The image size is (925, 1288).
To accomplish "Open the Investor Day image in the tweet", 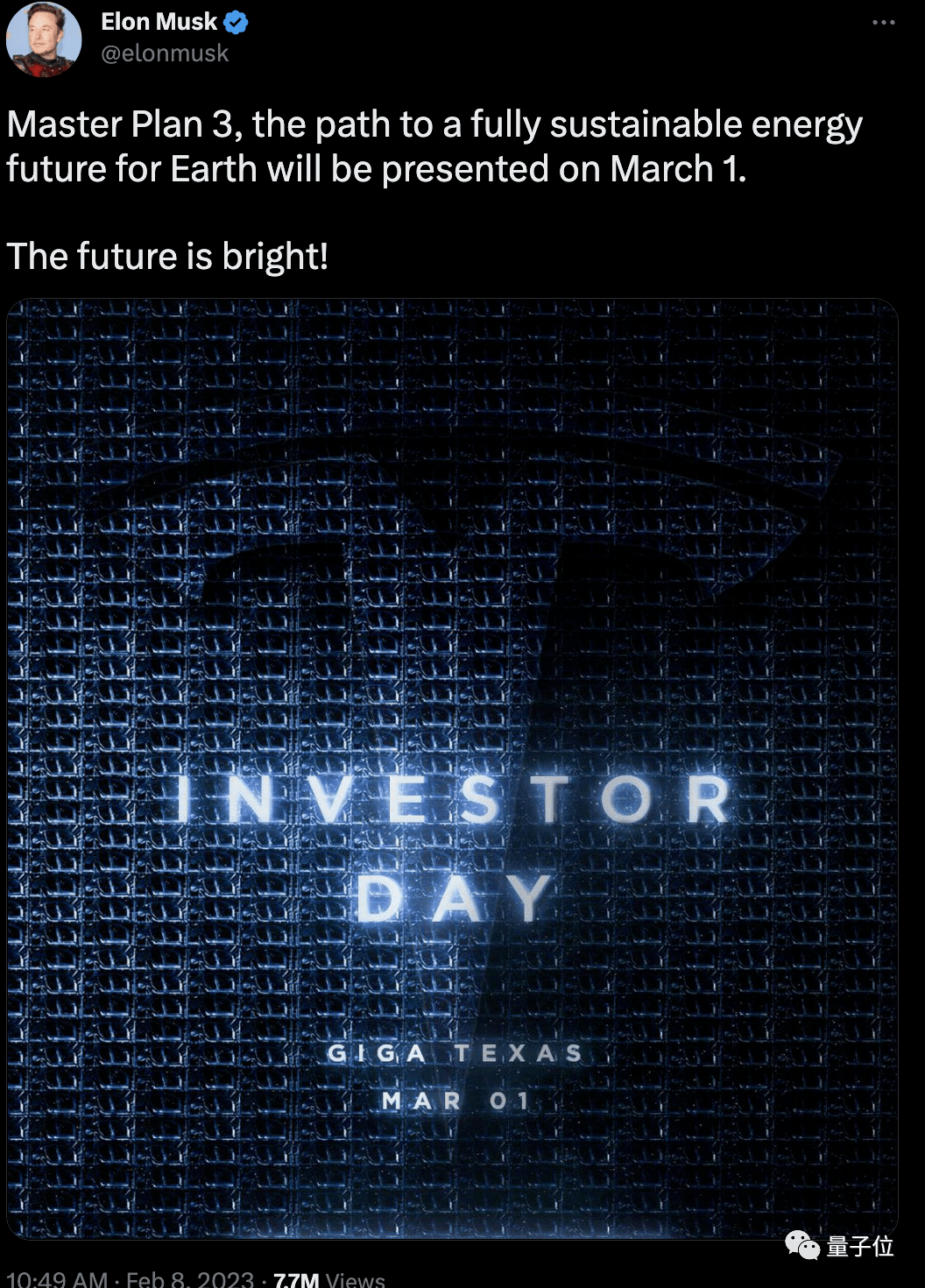I will (x=452, y=768).
